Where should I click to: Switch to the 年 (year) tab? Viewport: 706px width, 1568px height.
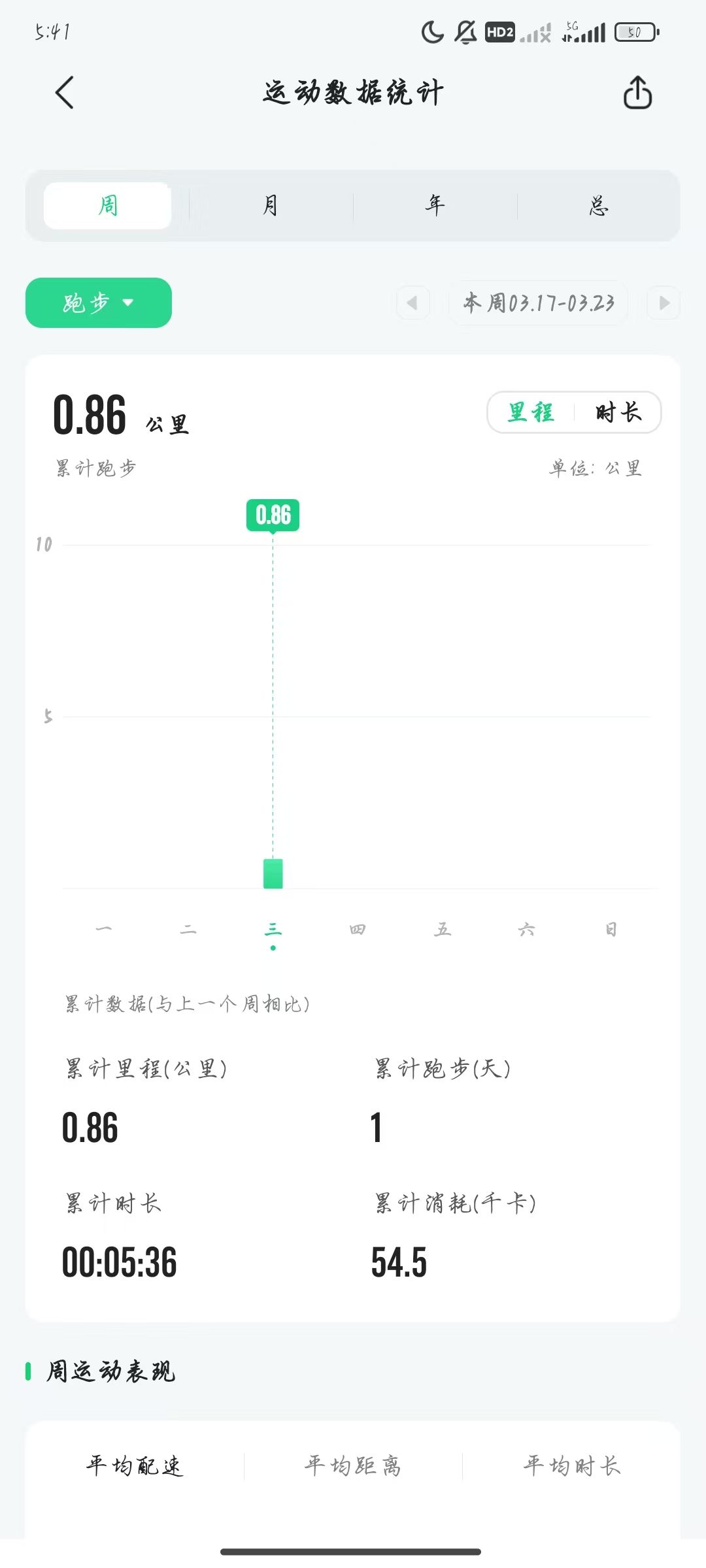pos(435,206)
